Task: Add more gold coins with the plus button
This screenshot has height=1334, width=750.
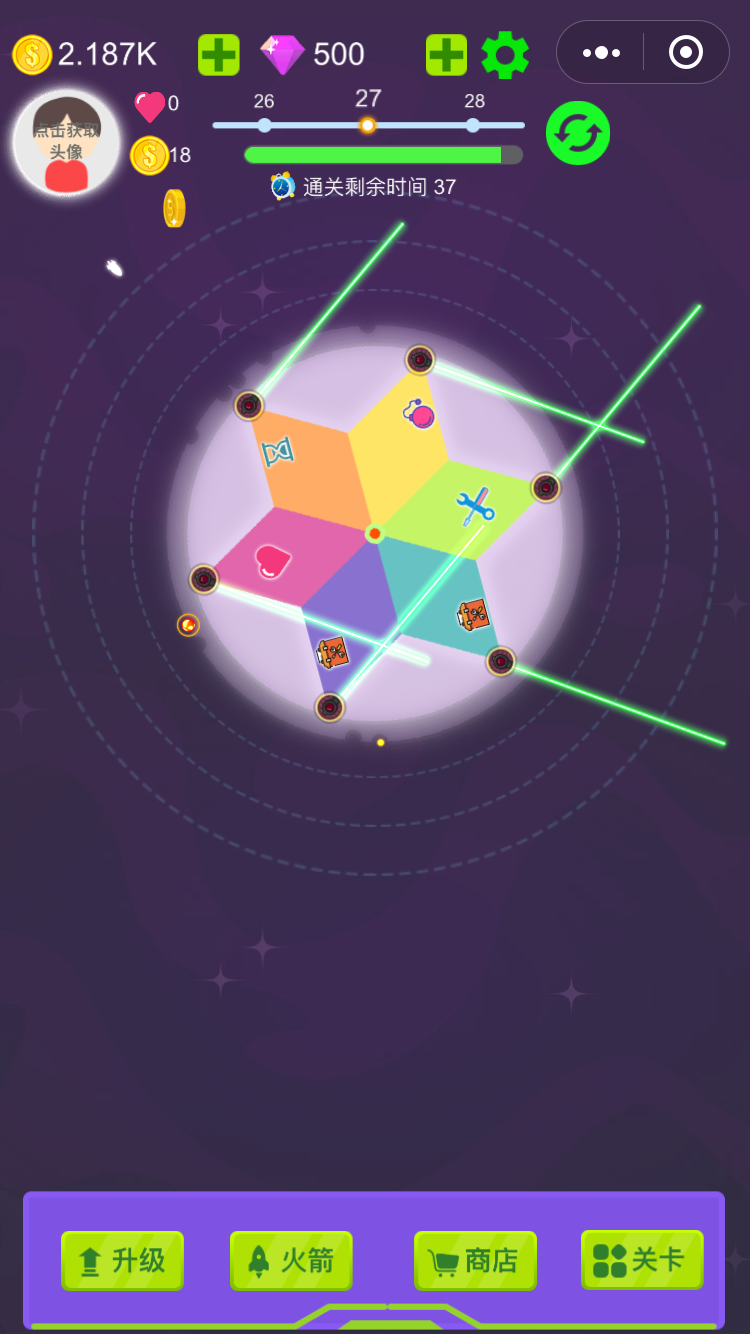Action: click(x=218, y=54)
